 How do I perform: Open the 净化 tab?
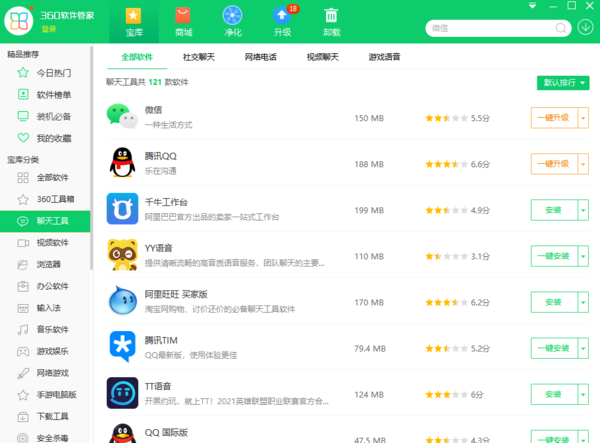232,21
